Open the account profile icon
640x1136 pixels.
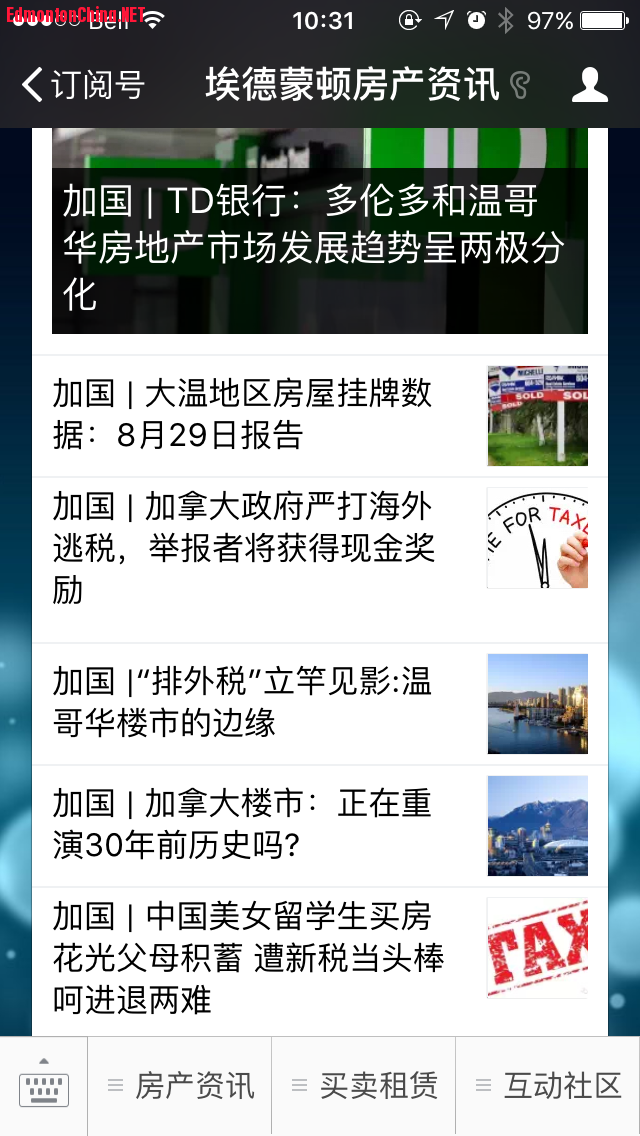(590, 85)
